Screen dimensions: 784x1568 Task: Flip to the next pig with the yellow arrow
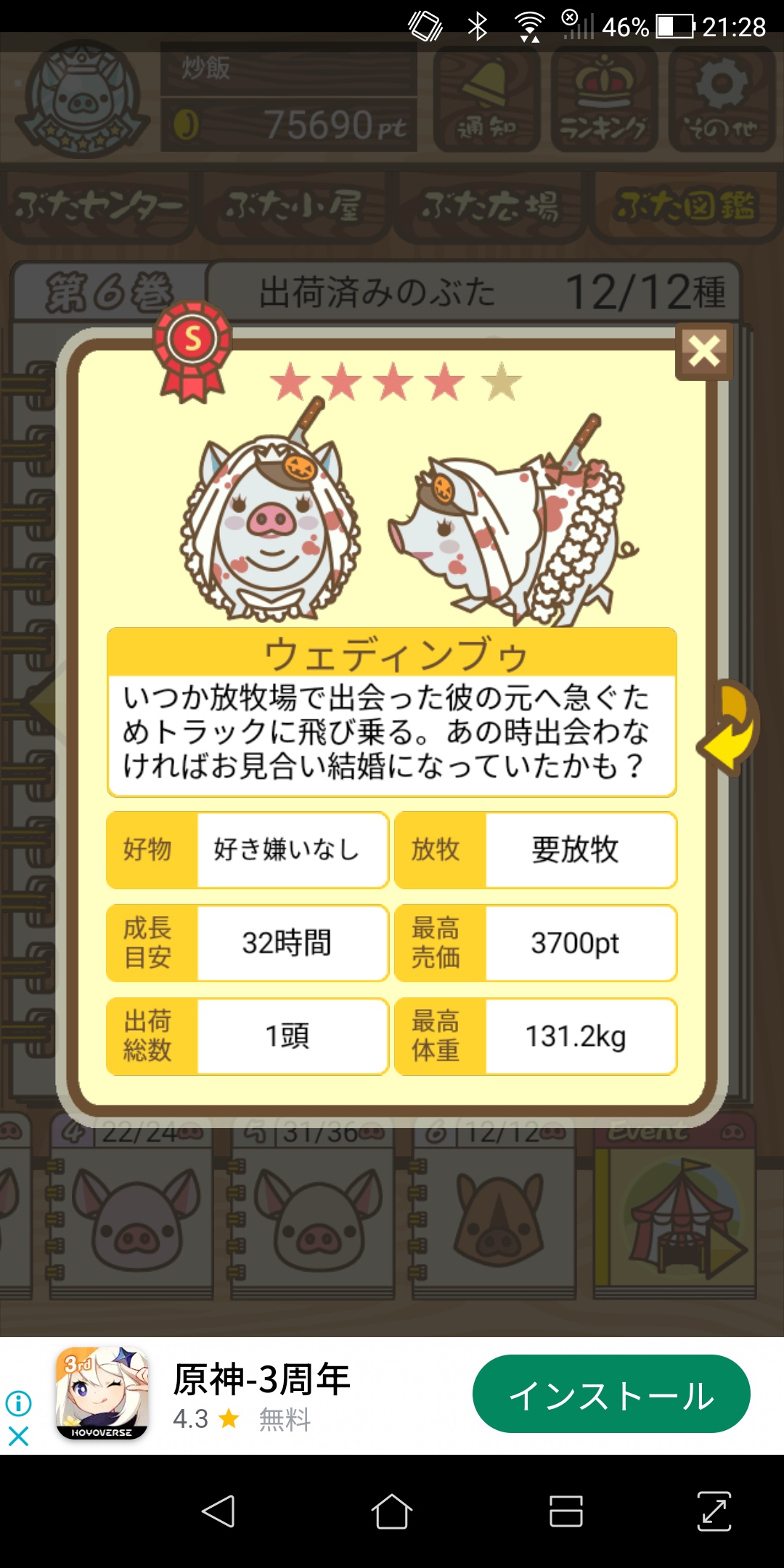pos(729,727)
